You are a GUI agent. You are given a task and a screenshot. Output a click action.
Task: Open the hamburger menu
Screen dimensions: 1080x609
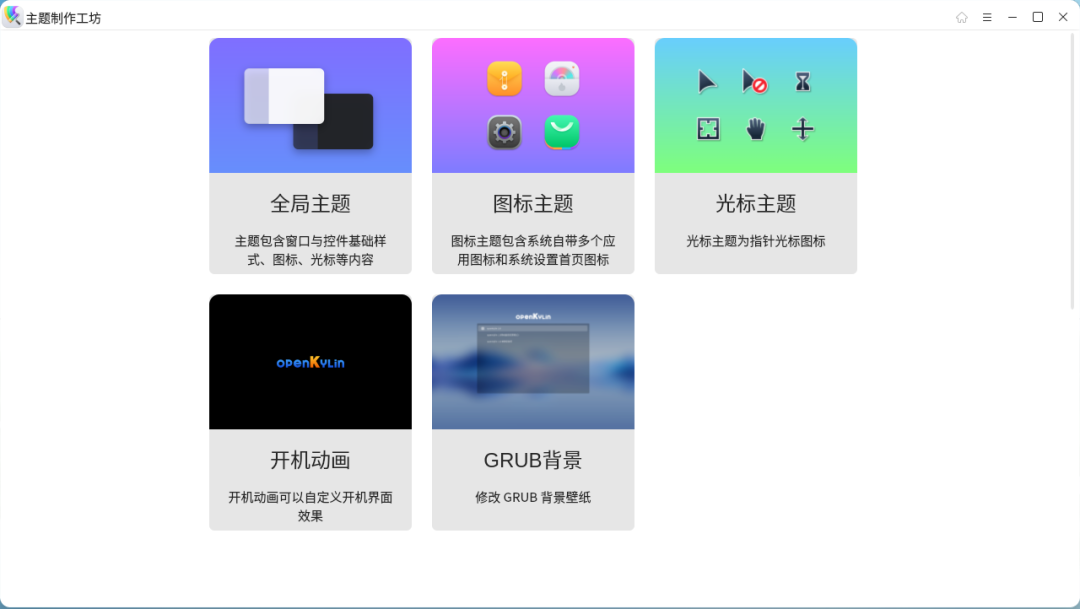(987, 17)
